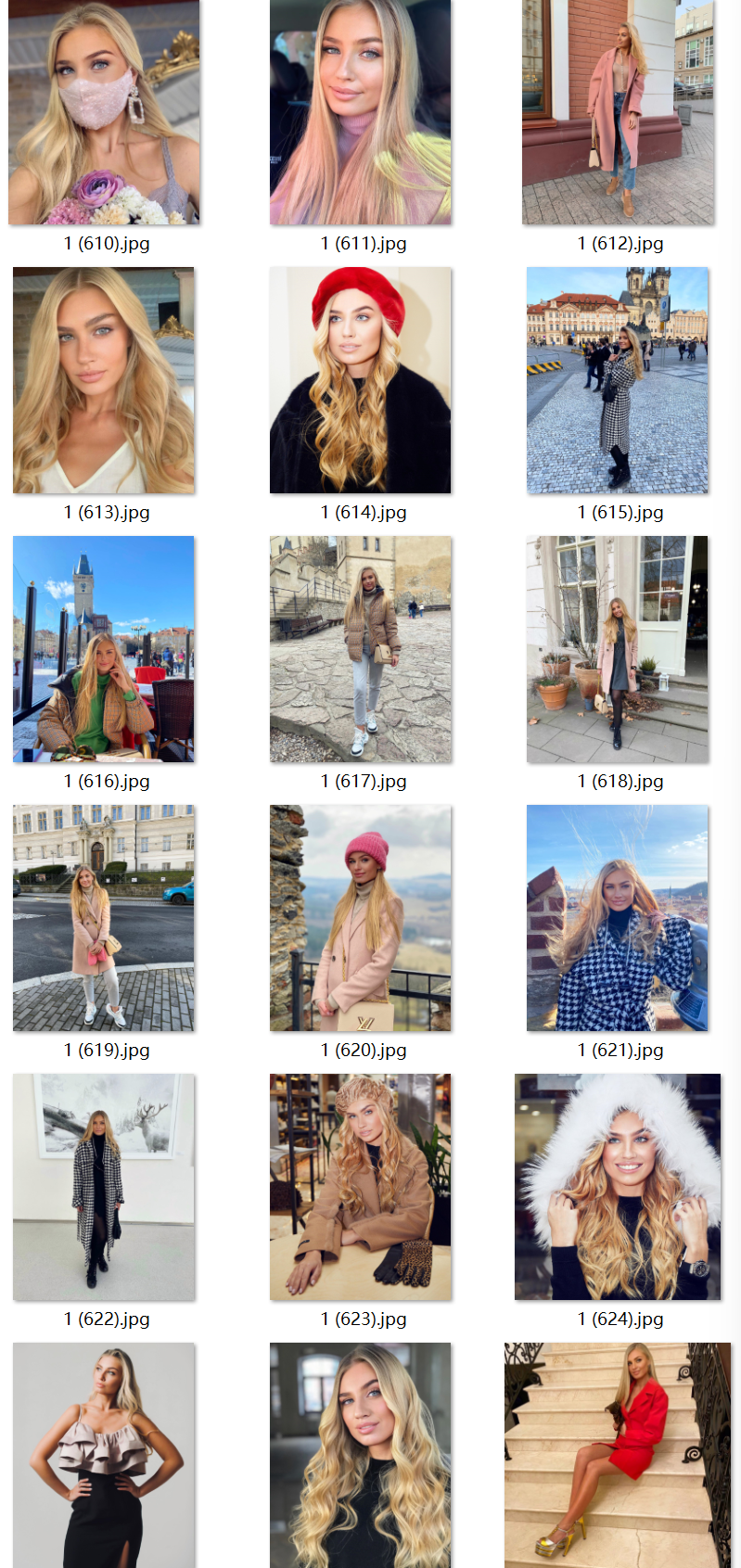741x1568 pixels.
Task: Open photo 1 (612).jpg
Action: tap(618, 112)
